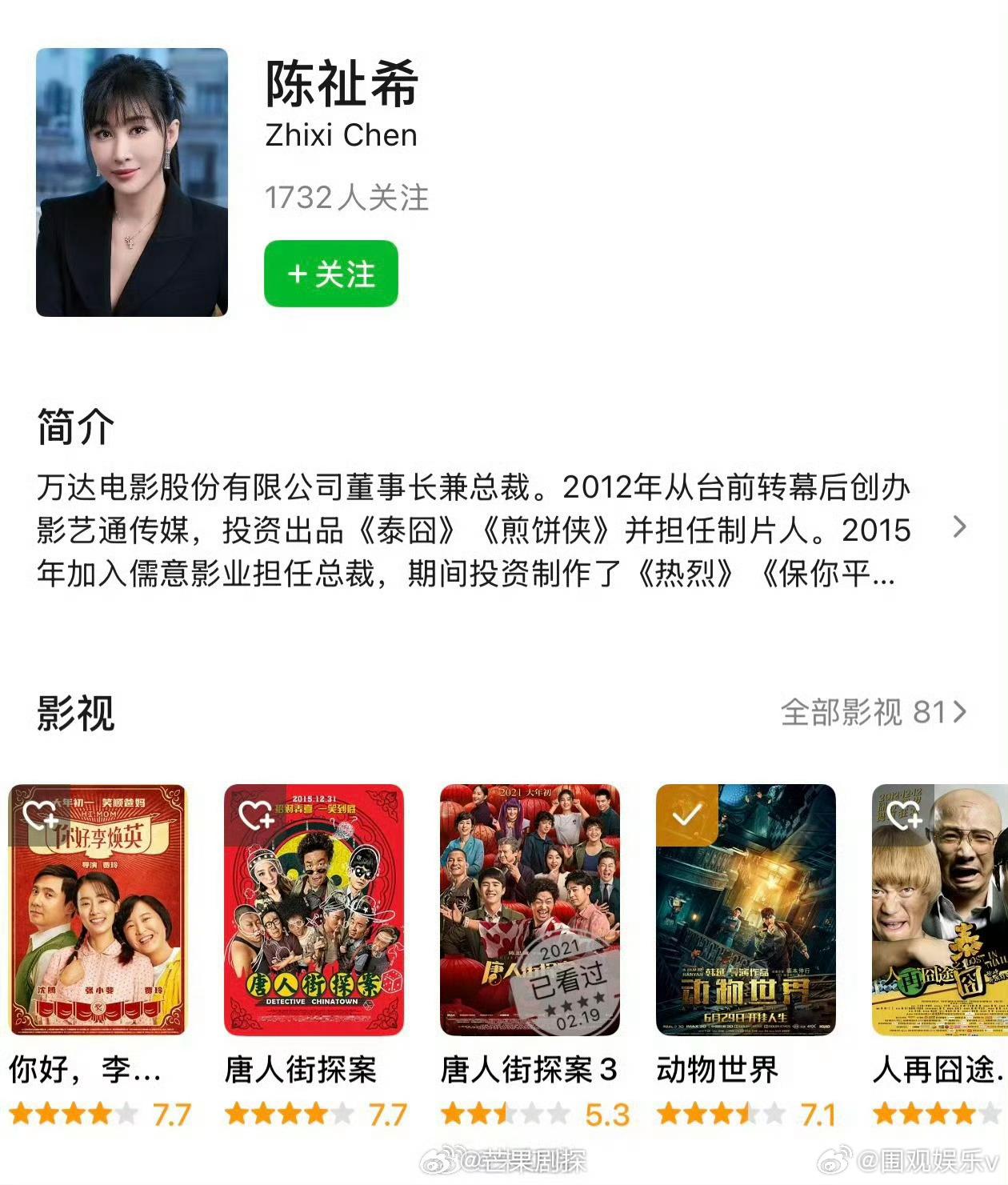Click the watched checkmark icon on 动物世界 poster
1008x1185 pixels.
tap(685, 815)
